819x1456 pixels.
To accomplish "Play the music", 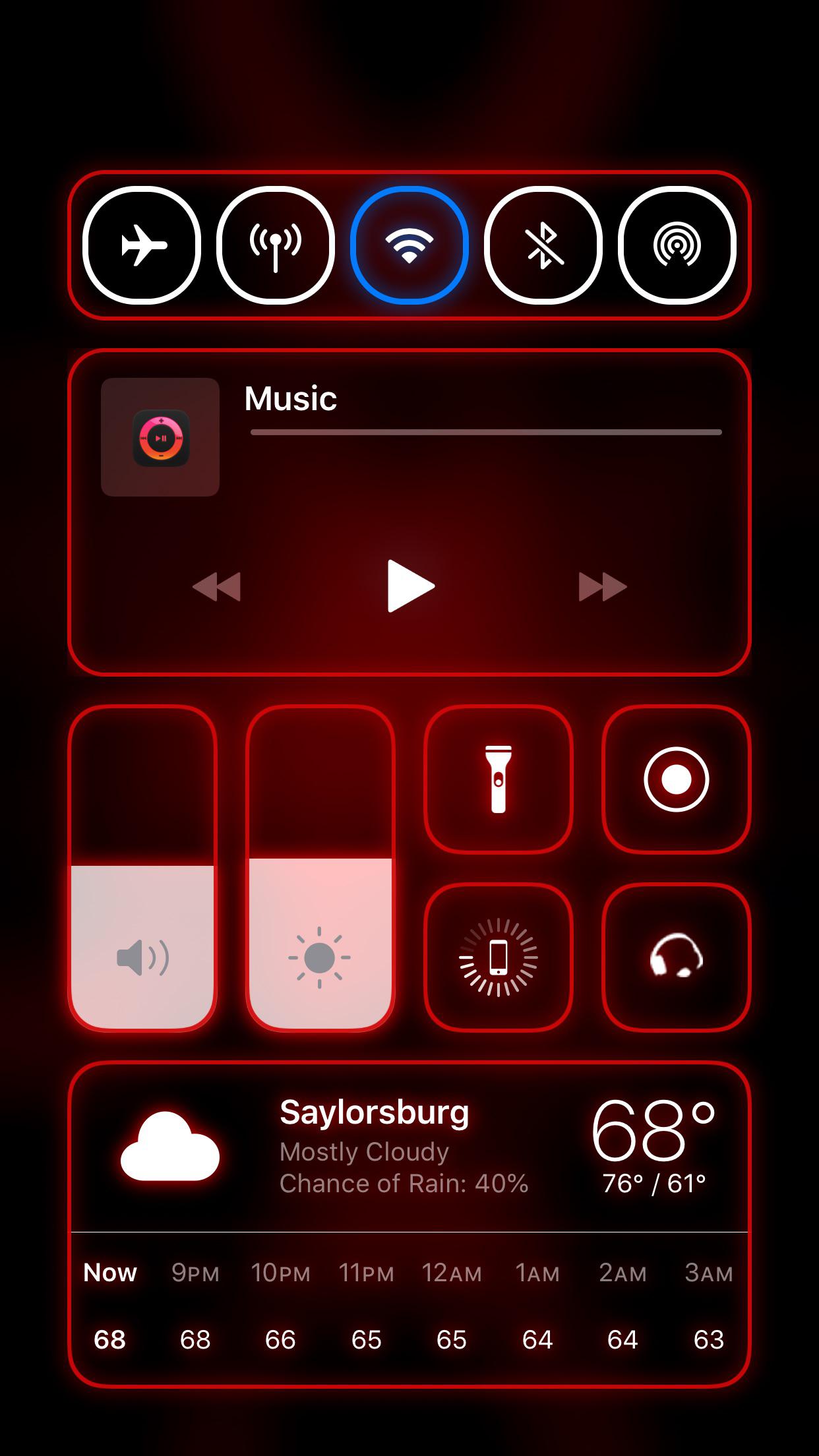I will [x=410, y=586].
